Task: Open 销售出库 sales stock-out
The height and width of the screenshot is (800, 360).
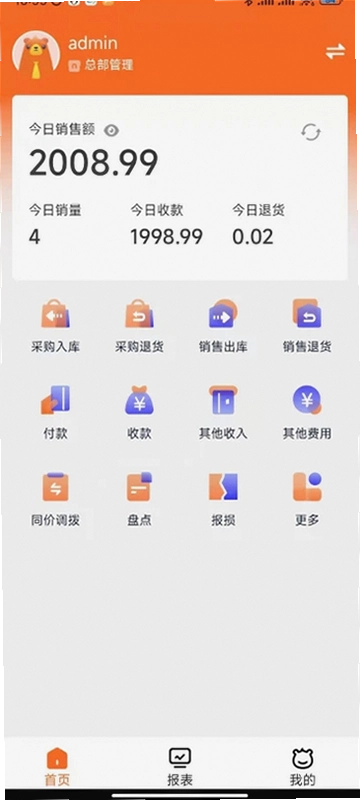Action: 223,326
